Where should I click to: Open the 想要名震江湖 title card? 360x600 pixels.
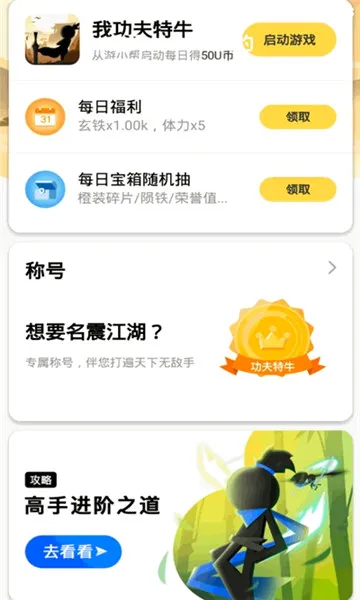[181, 332]
